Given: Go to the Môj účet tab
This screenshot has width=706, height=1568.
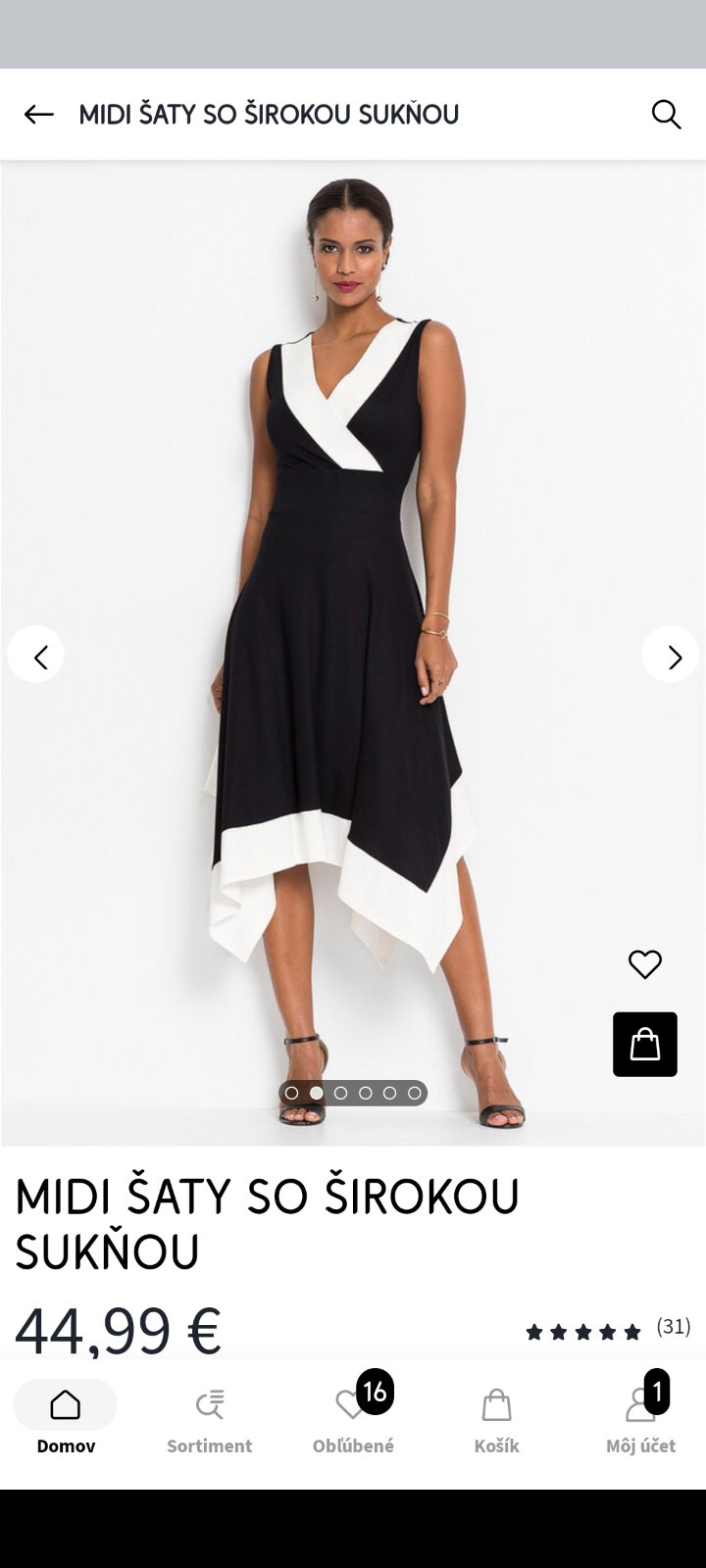Looking at the screenshot, I should click(x=640, y=1417).
